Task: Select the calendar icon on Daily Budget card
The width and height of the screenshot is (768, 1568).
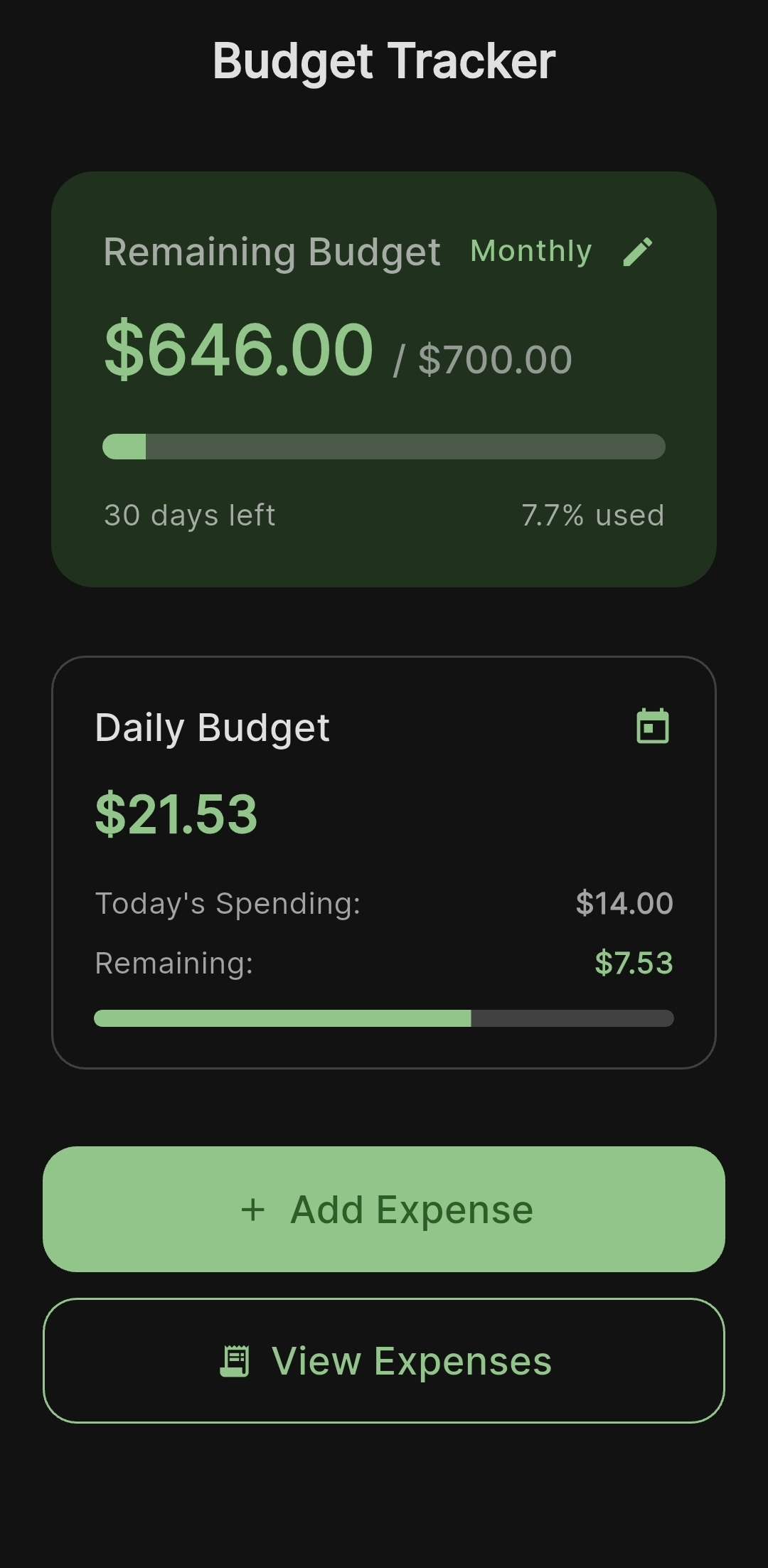Action: (651, 727)
